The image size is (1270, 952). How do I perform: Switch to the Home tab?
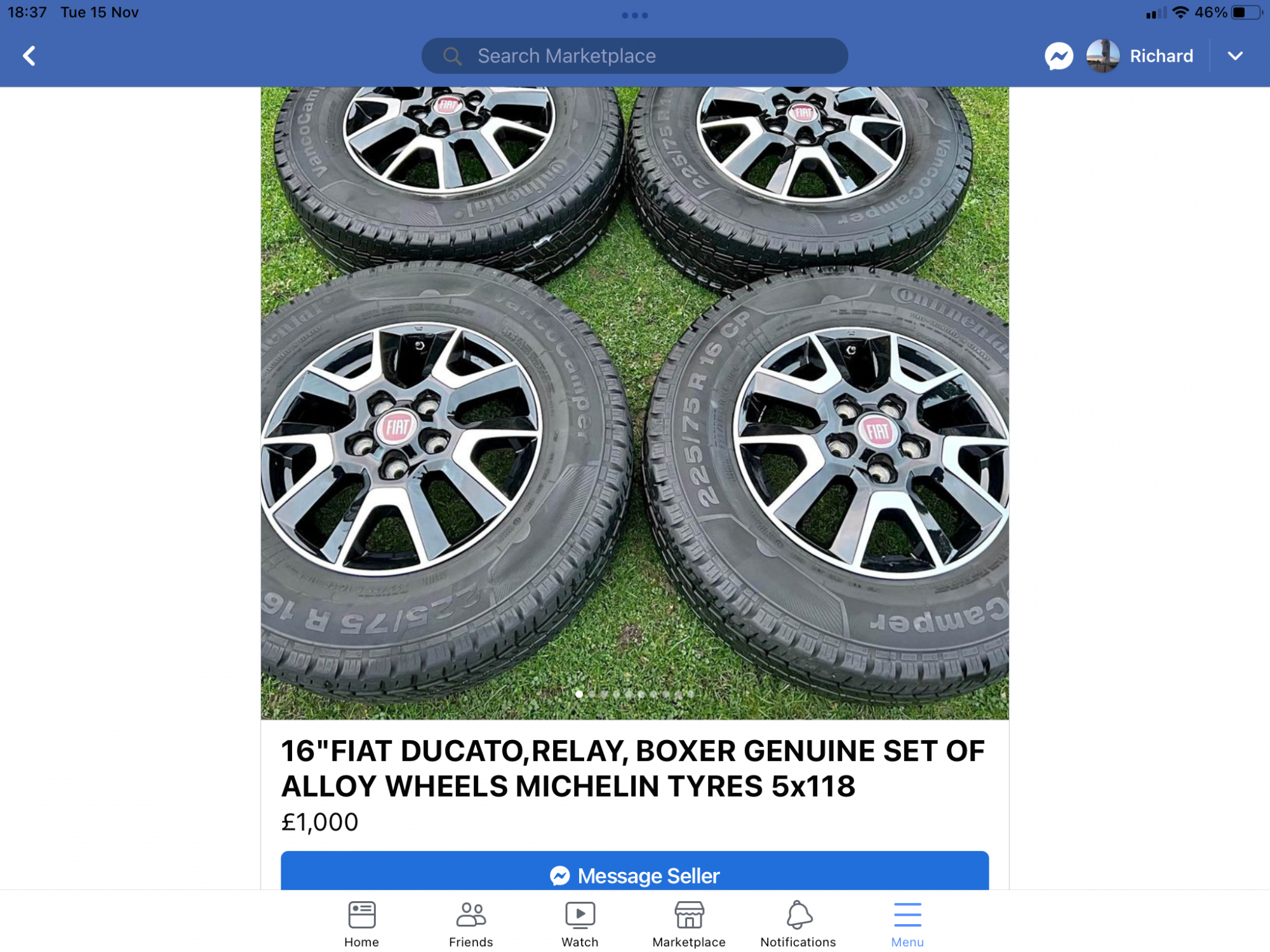[x=362, y=924]
